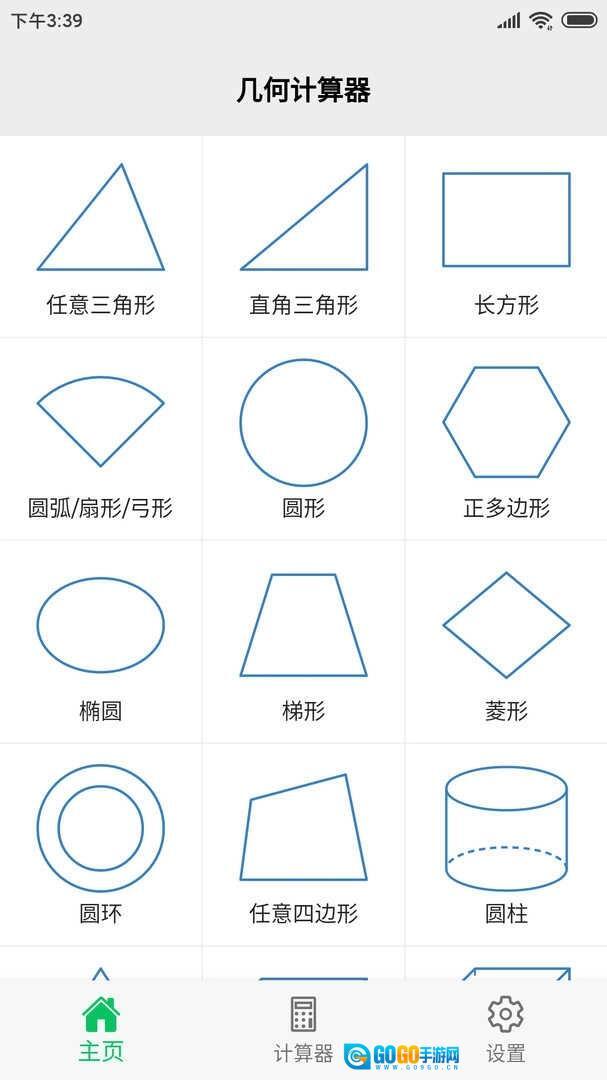Tap the 主页 home tab

click(101, 1028)
